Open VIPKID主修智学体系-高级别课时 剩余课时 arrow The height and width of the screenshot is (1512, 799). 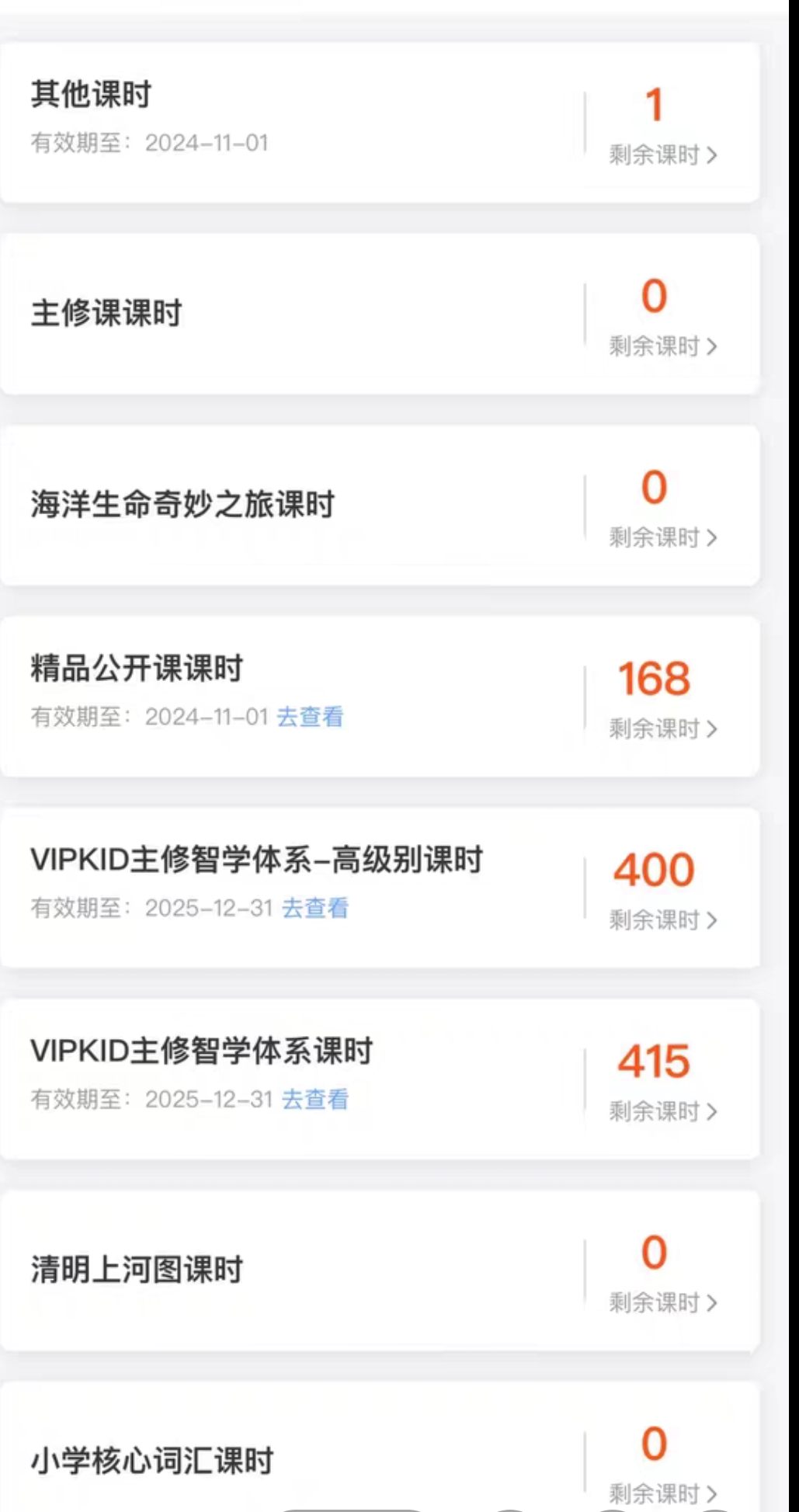coord(664,920)
